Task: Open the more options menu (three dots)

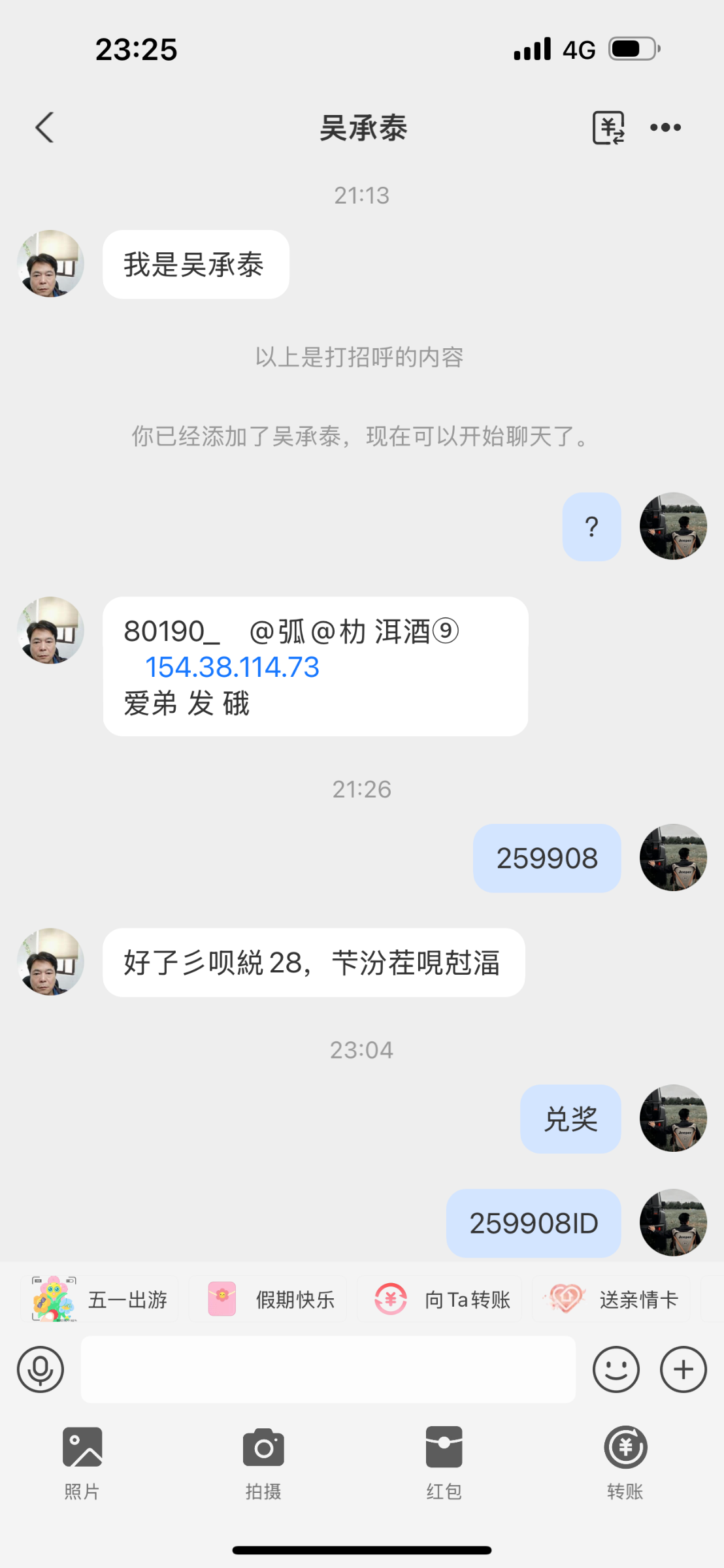Action: tap(666, 127)
